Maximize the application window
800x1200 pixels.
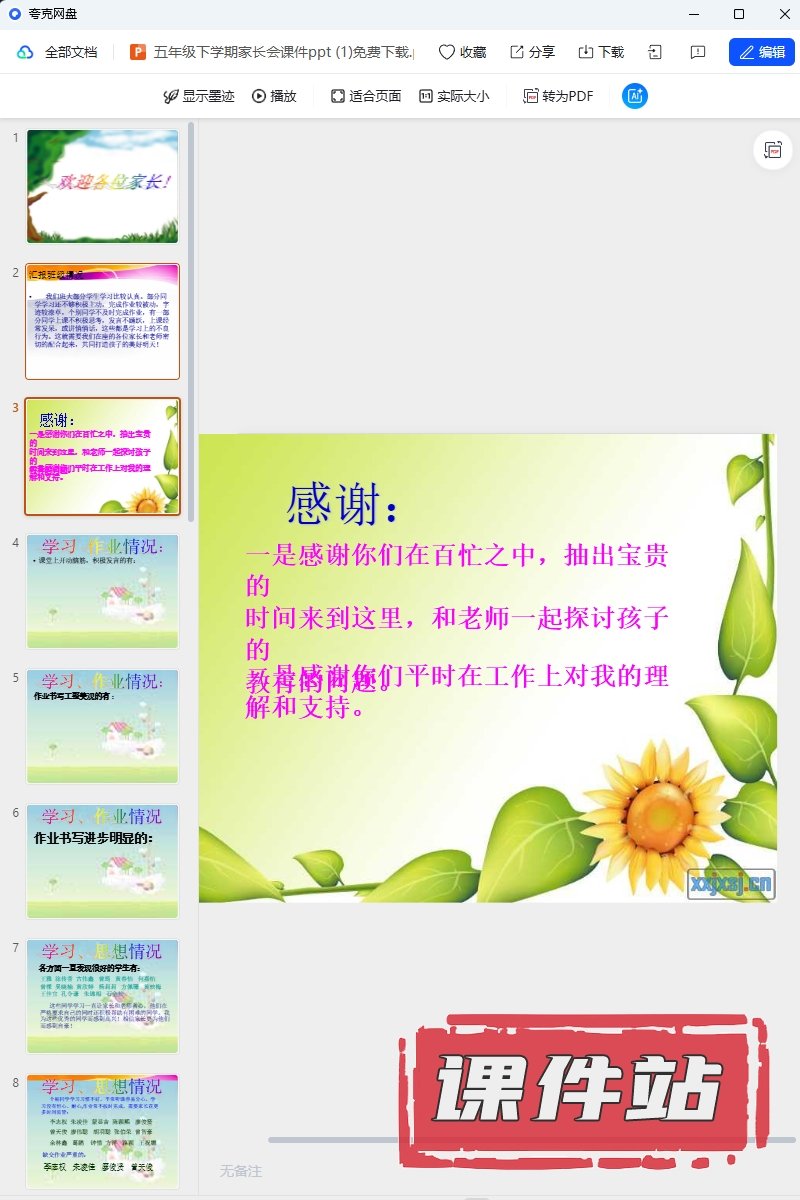tap(739, 14)
